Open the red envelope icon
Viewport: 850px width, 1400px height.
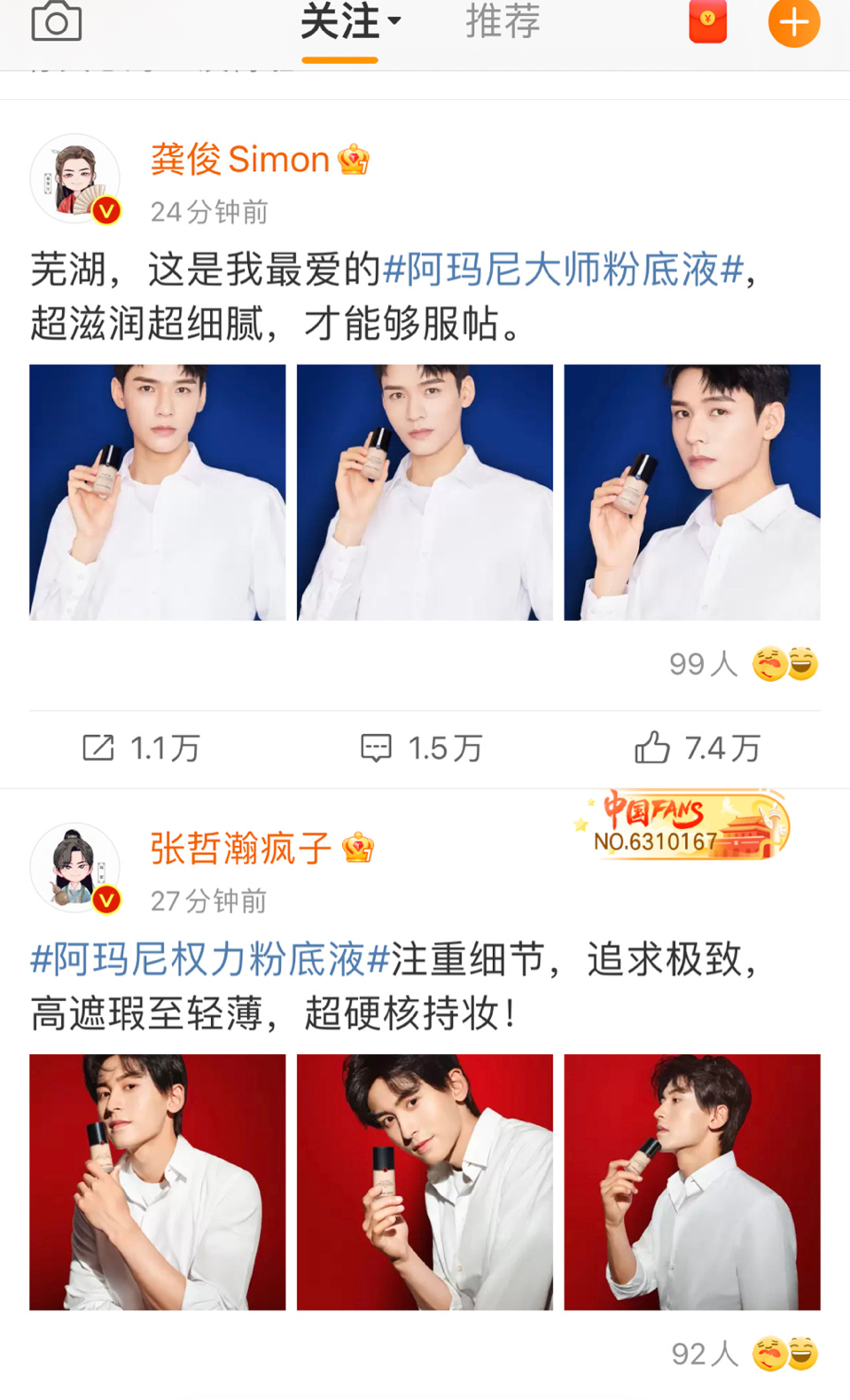[707, 22]
